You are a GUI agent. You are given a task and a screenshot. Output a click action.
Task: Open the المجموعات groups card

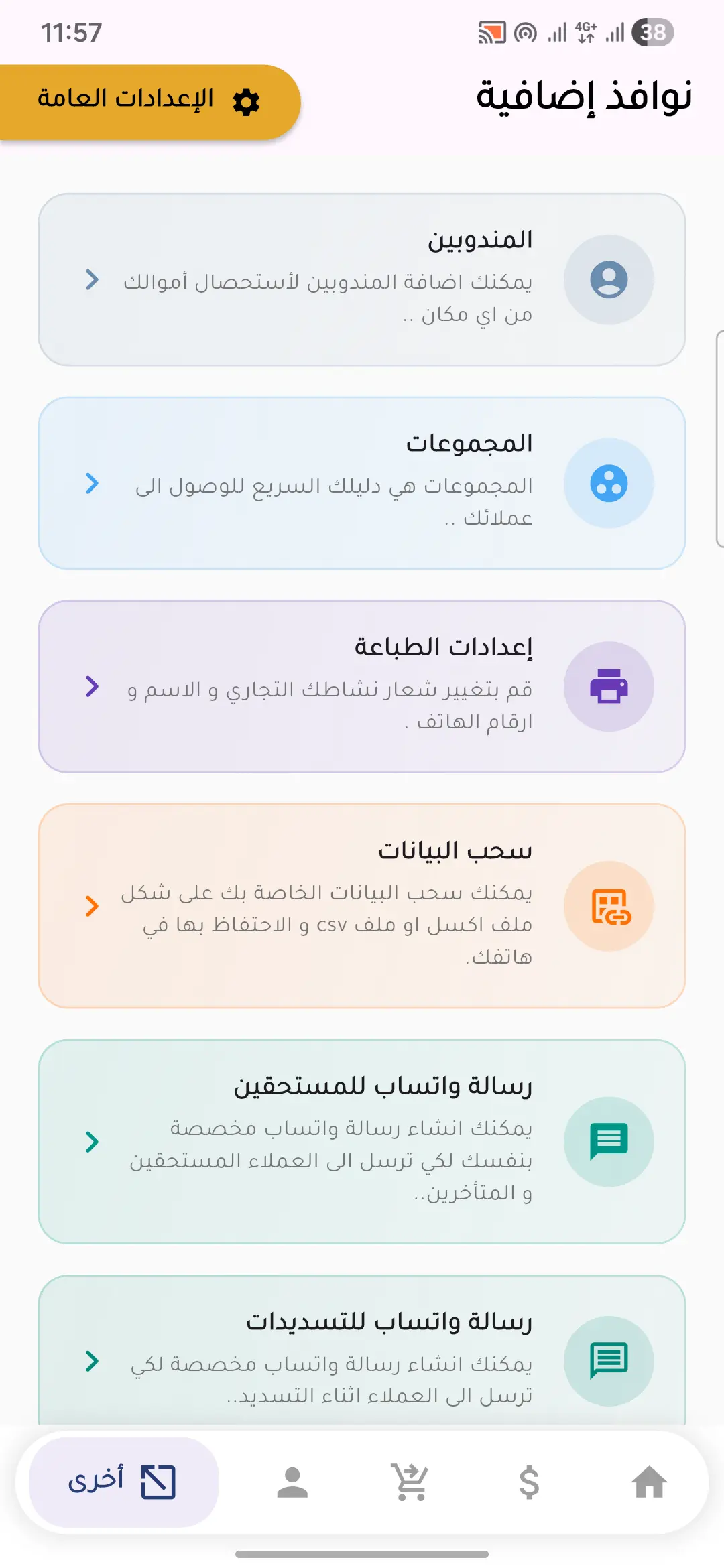click(x=362, y=483)
